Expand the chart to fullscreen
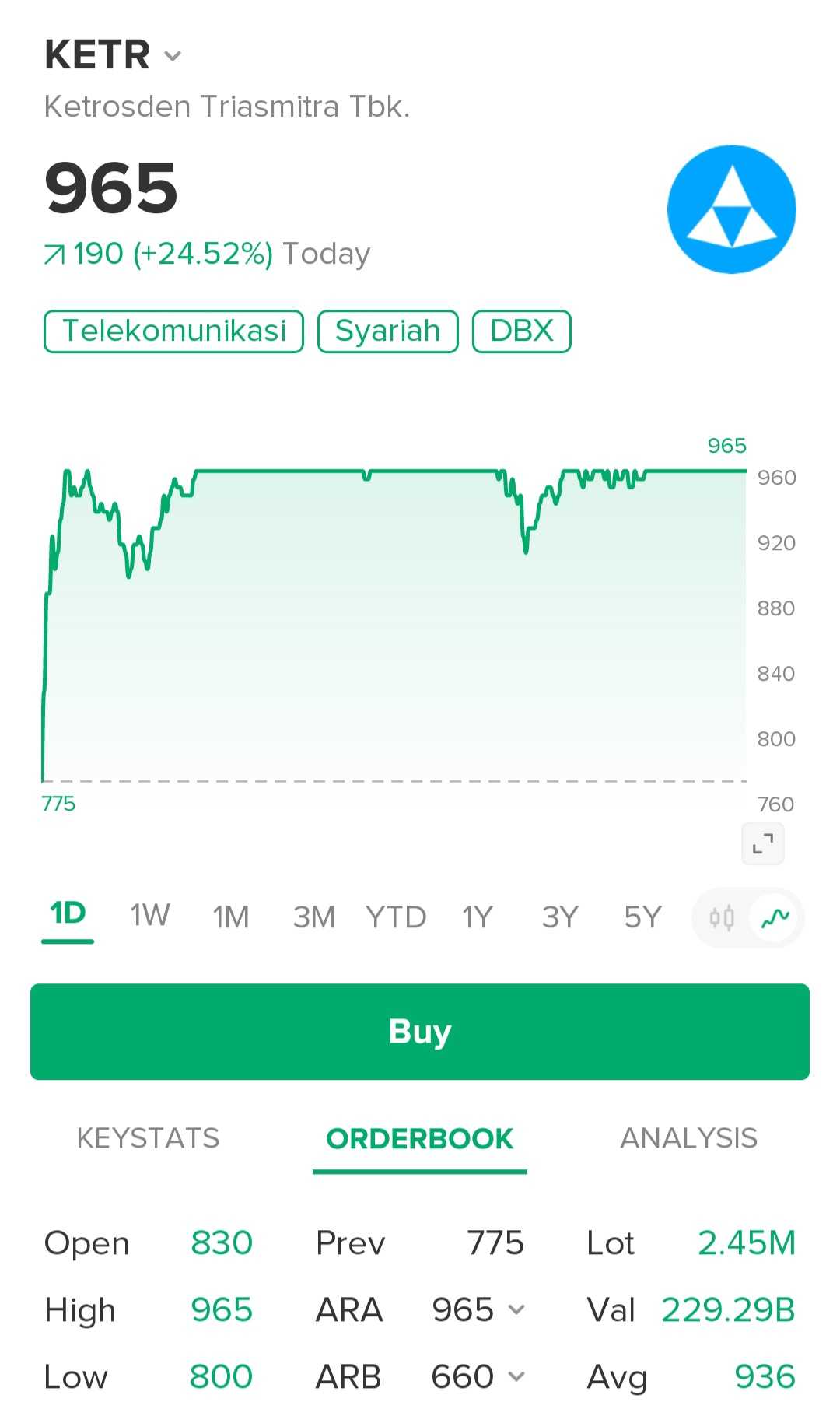The image size is (840, 1423). [x=762, y=843]
